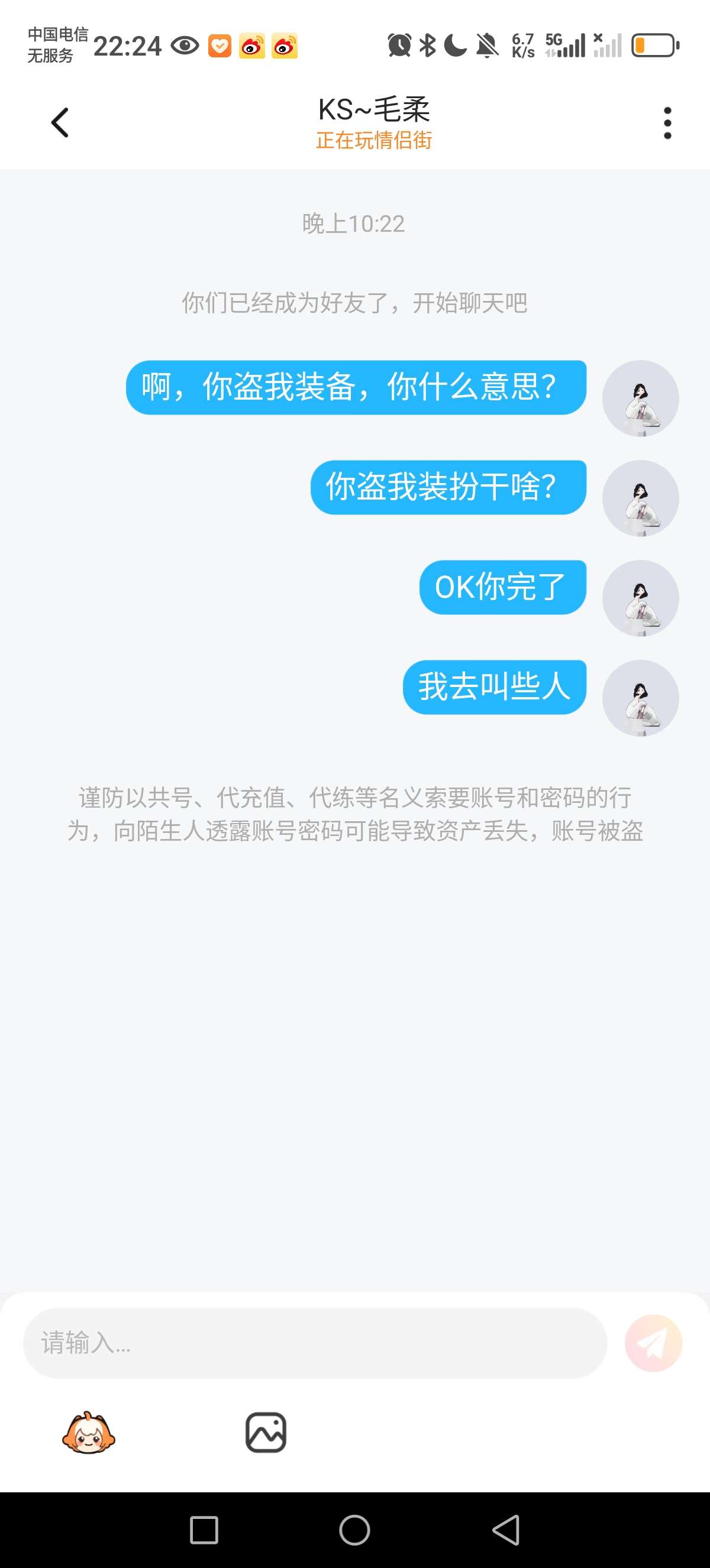This screenshot has height=1568, width=710.
Task: Go back from the KS~毛柔 chat
Action: [60, 123]
